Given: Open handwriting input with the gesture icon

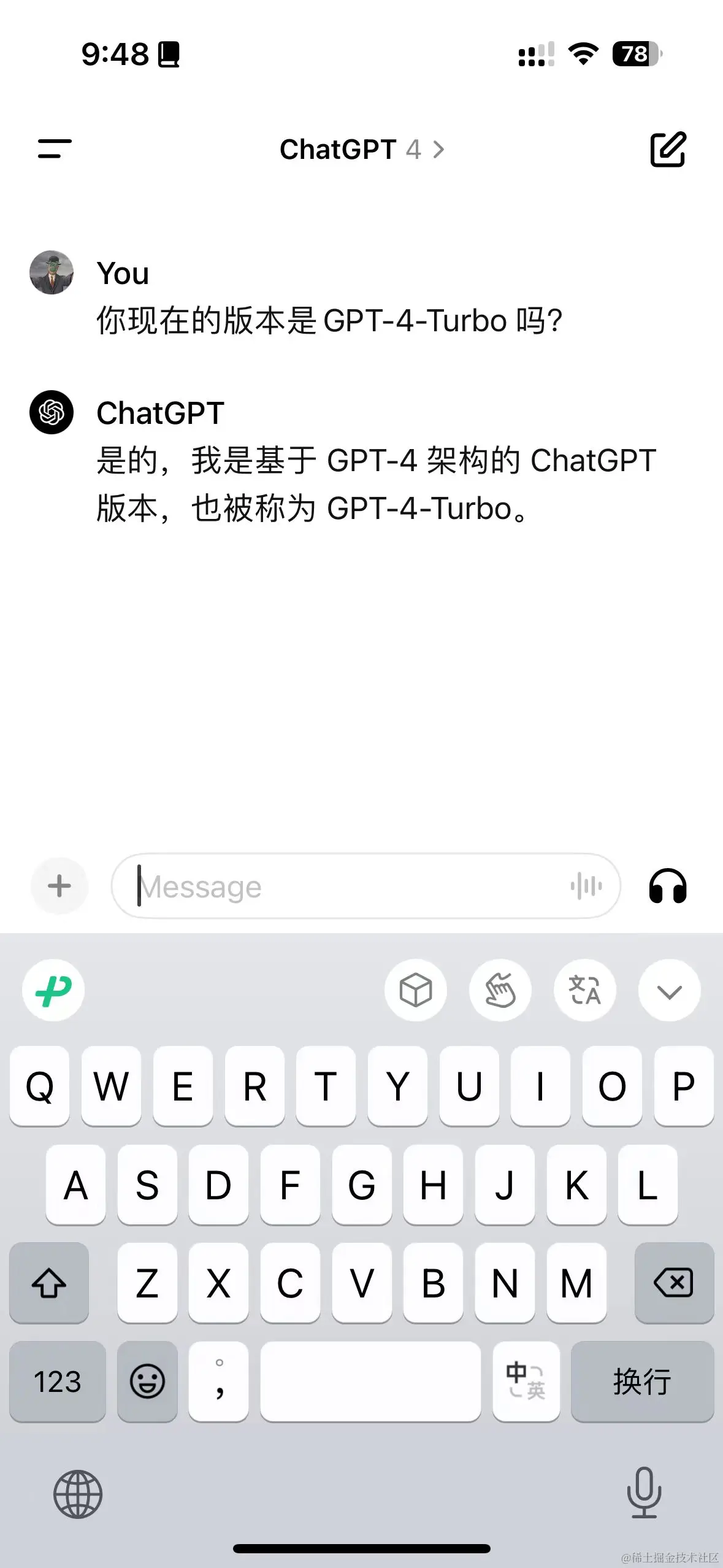Looking at the screenshot, I should (x=500, y=990).
